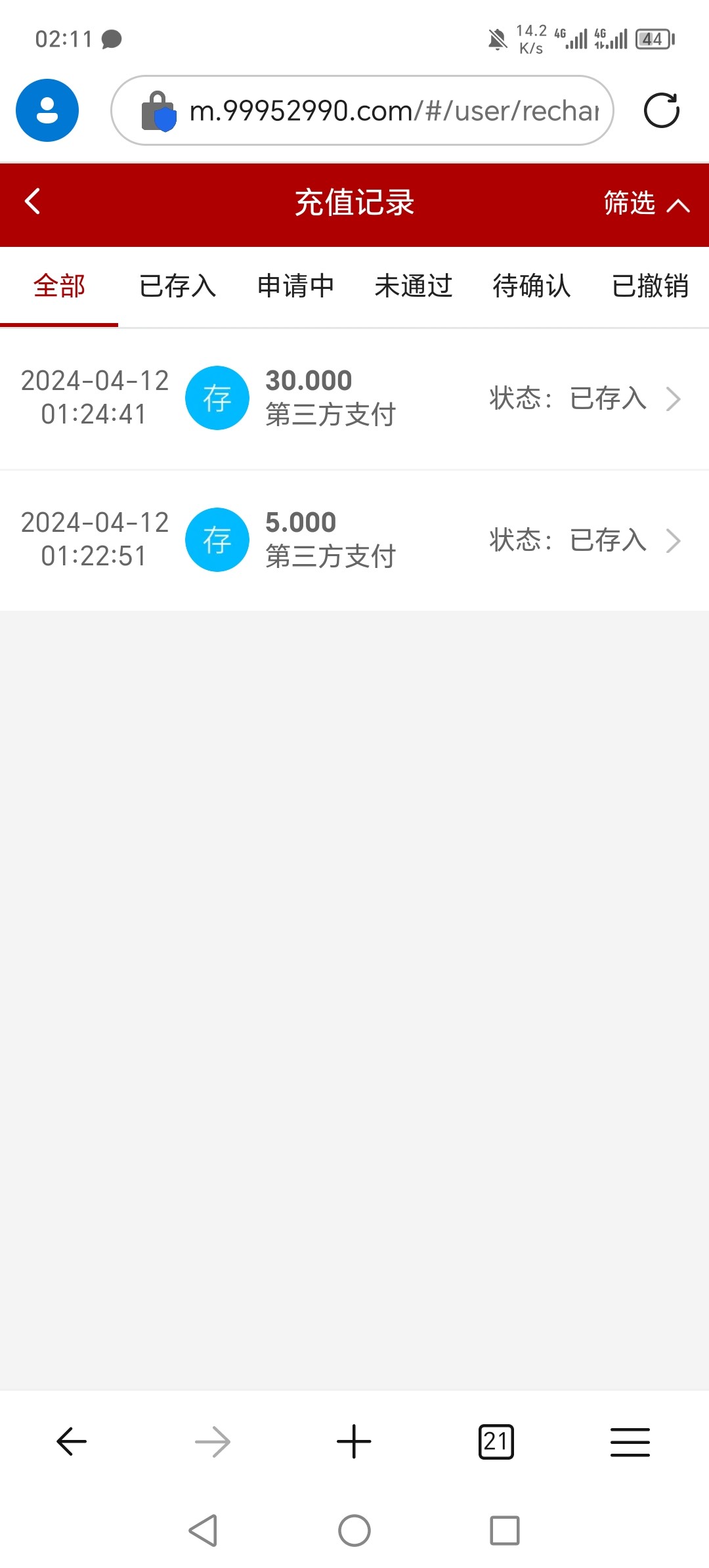Open the browser profile avatar
709x1568 pixels.
(47, 110)
